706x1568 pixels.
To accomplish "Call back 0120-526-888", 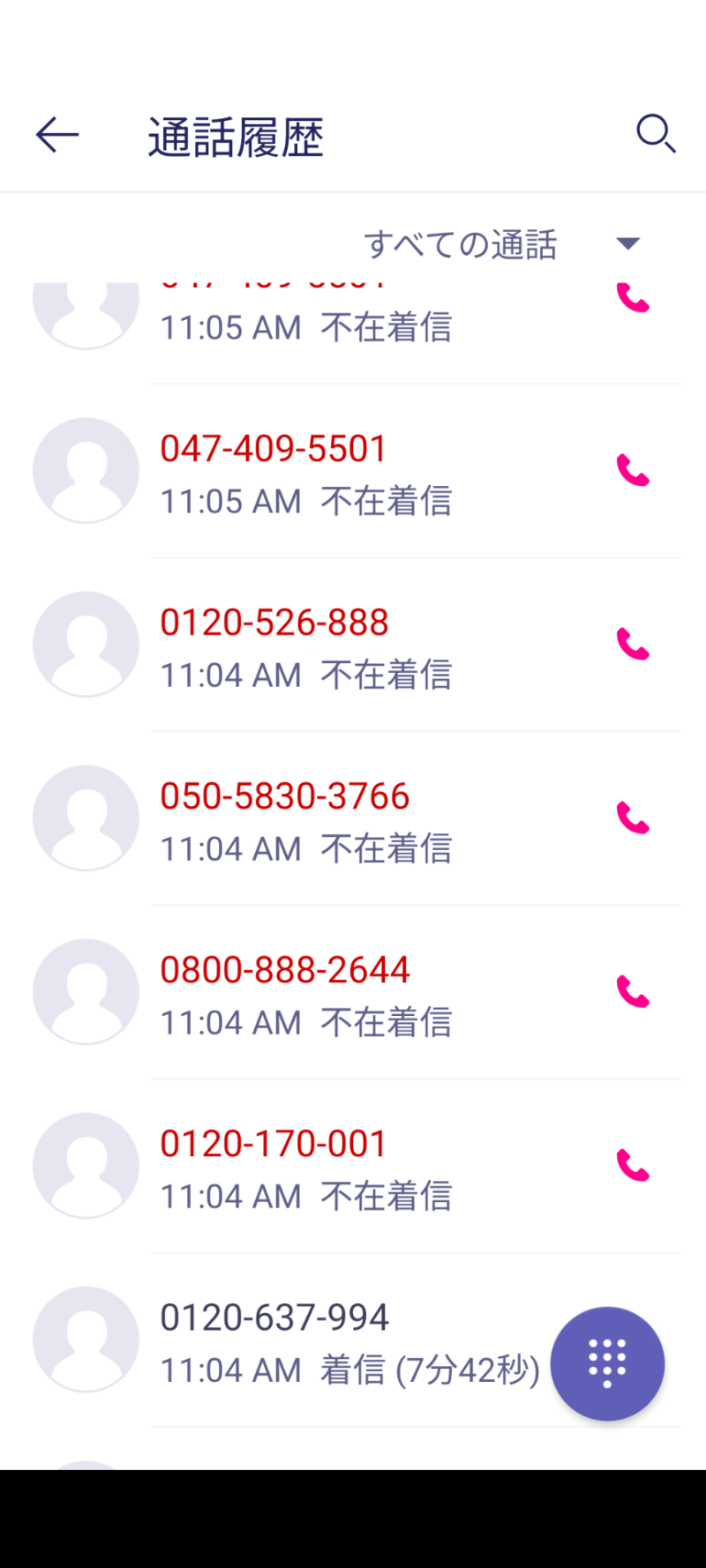I will (633, 645).
